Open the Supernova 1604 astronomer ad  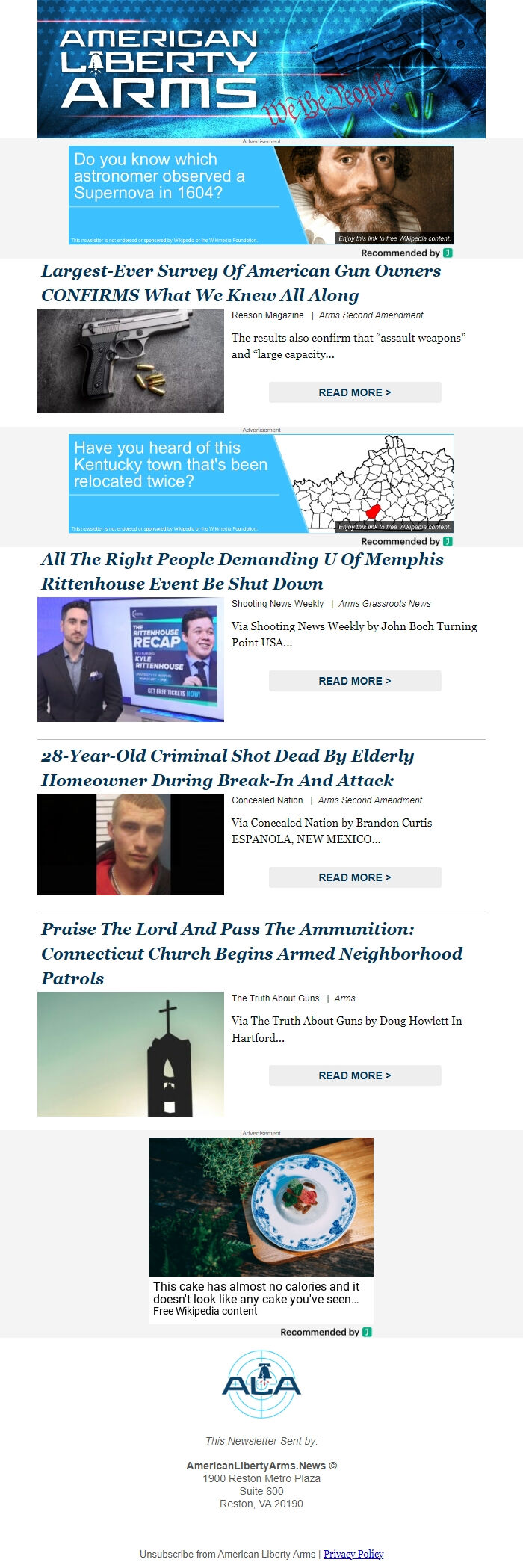[261, 195]
